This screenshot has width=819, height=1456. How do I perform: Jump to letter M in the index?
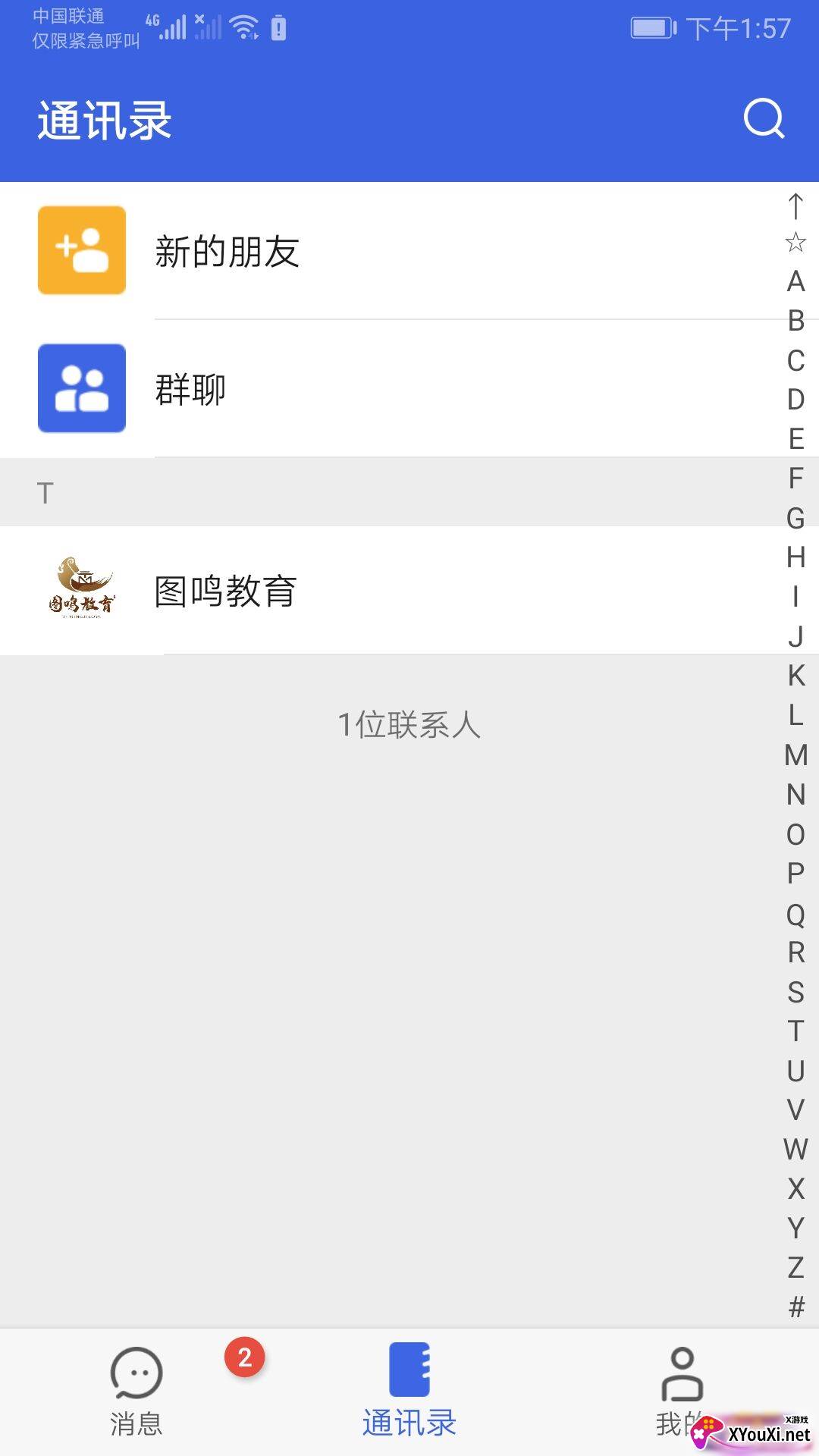[795, 755]
